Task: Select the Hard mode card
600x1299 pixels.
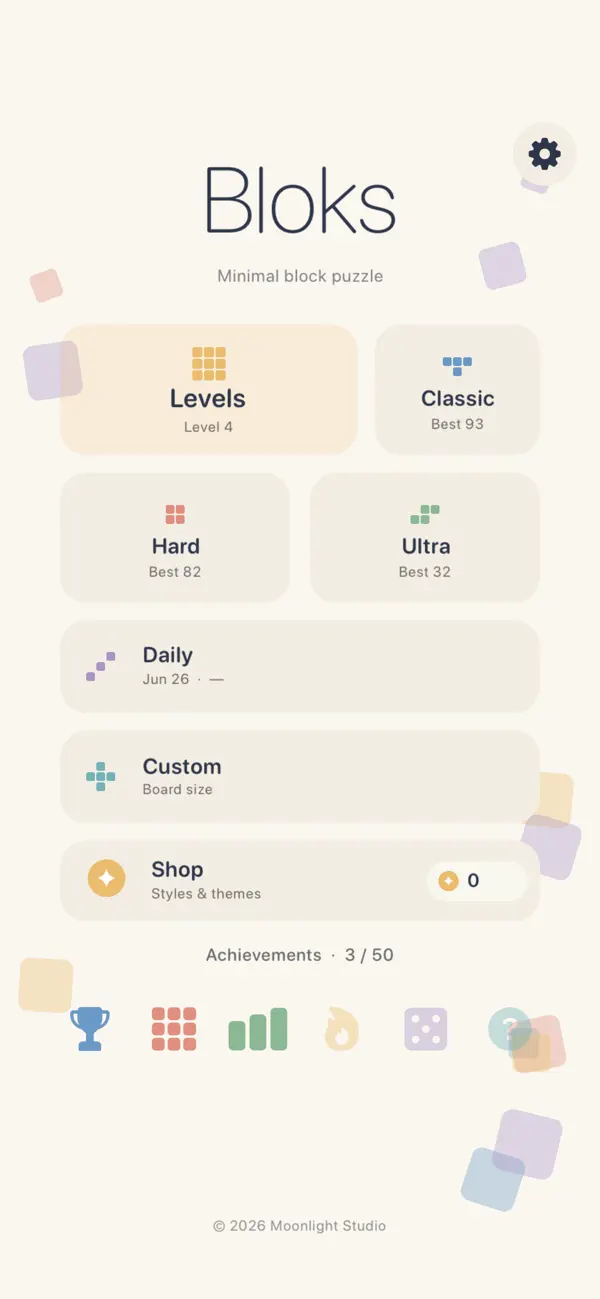Action: 175,538
